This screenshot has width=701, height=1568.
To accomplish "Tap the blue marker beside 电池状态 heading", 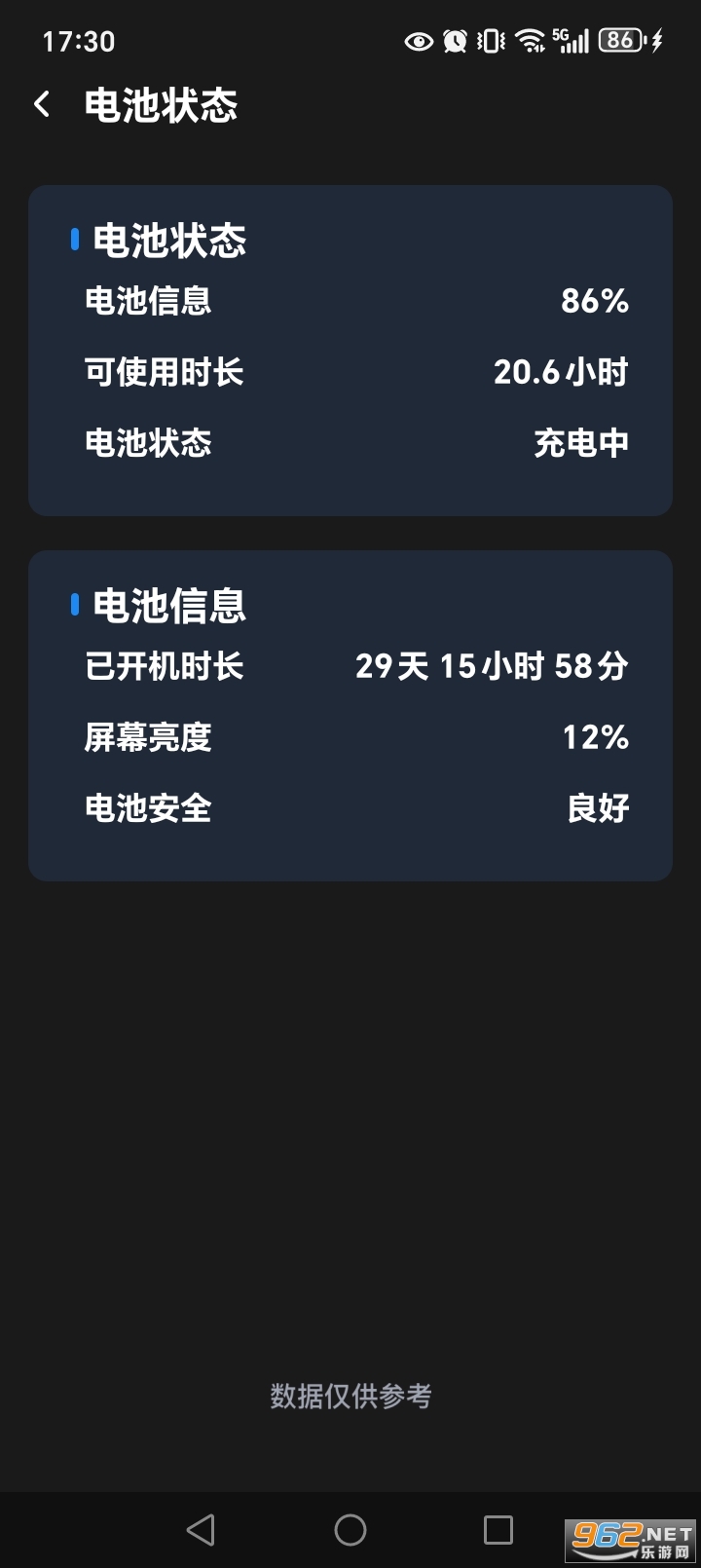I will click(74, 241).
